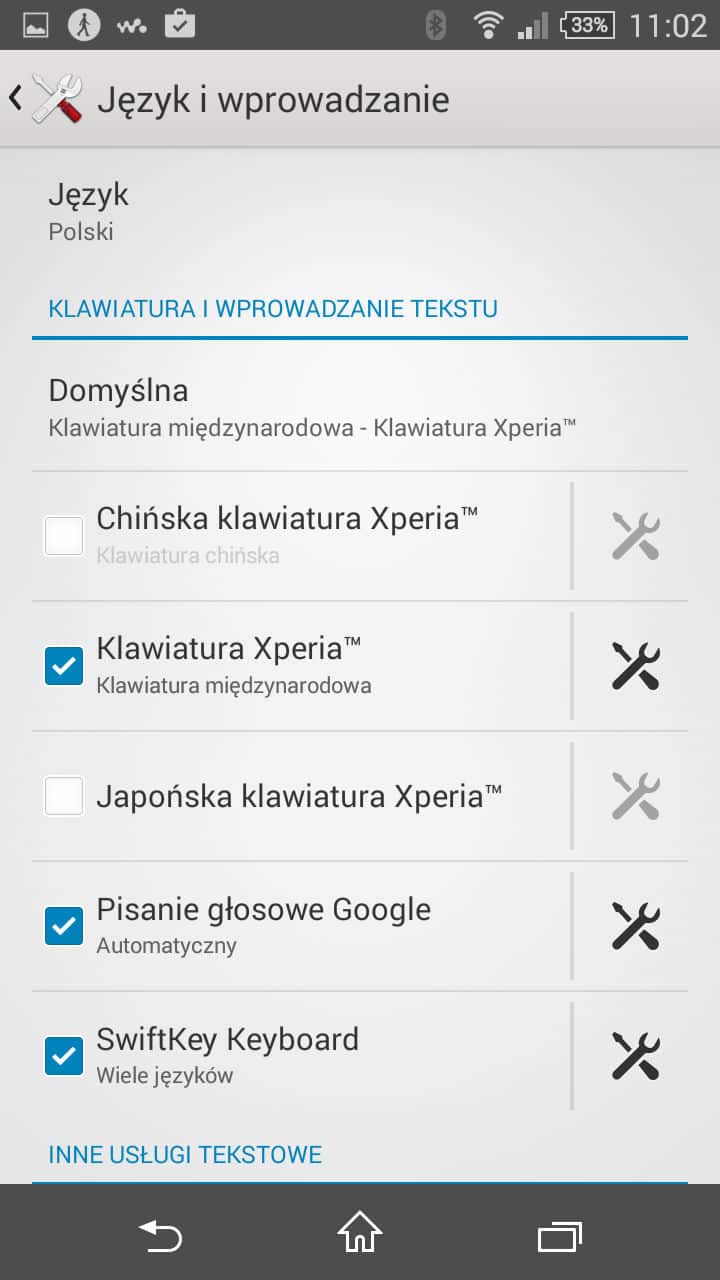Open SwiftKey Keyboard settings icon
The height and width of the screenshot is (1280, 720).
(x=635, y=1056)
